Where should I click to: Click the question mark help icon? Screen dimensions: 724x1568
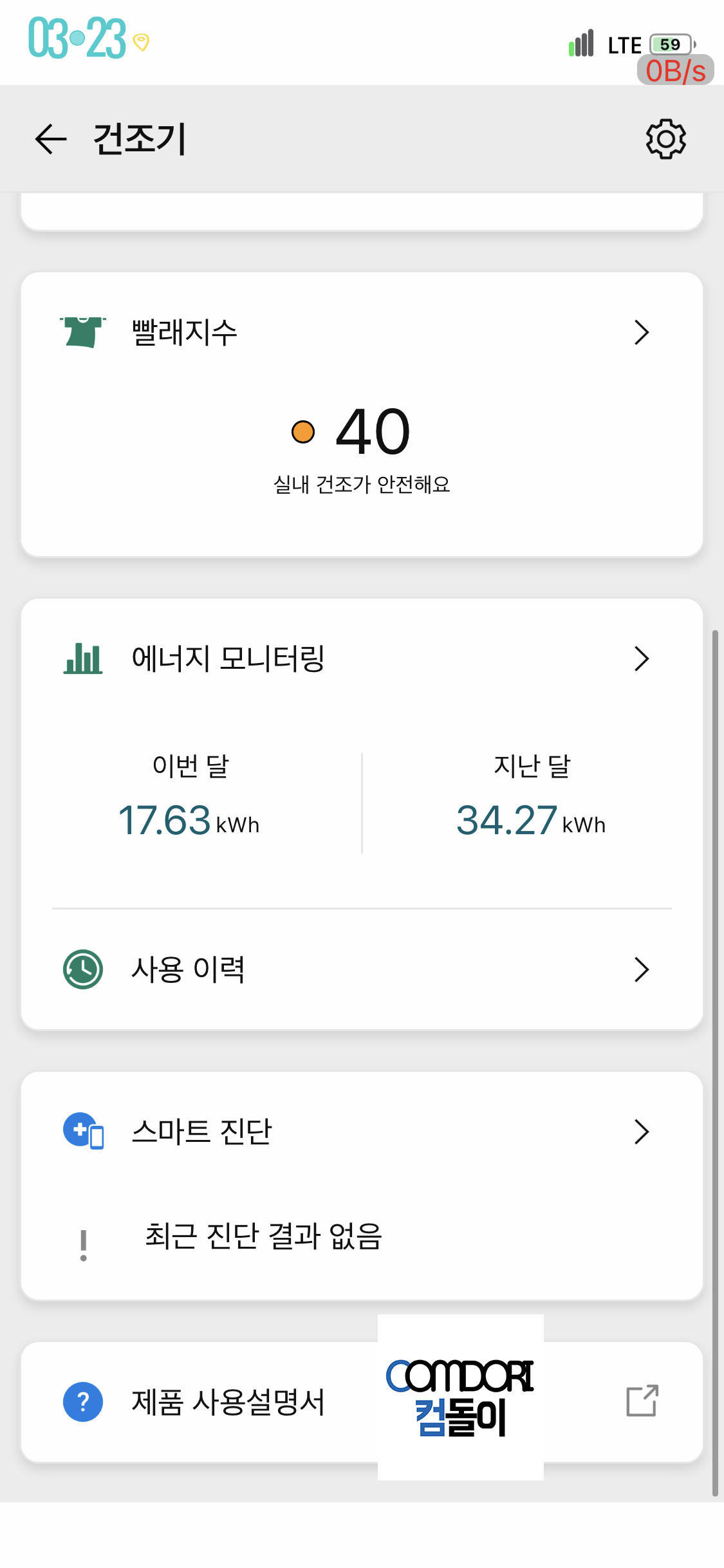point(82,1403)
